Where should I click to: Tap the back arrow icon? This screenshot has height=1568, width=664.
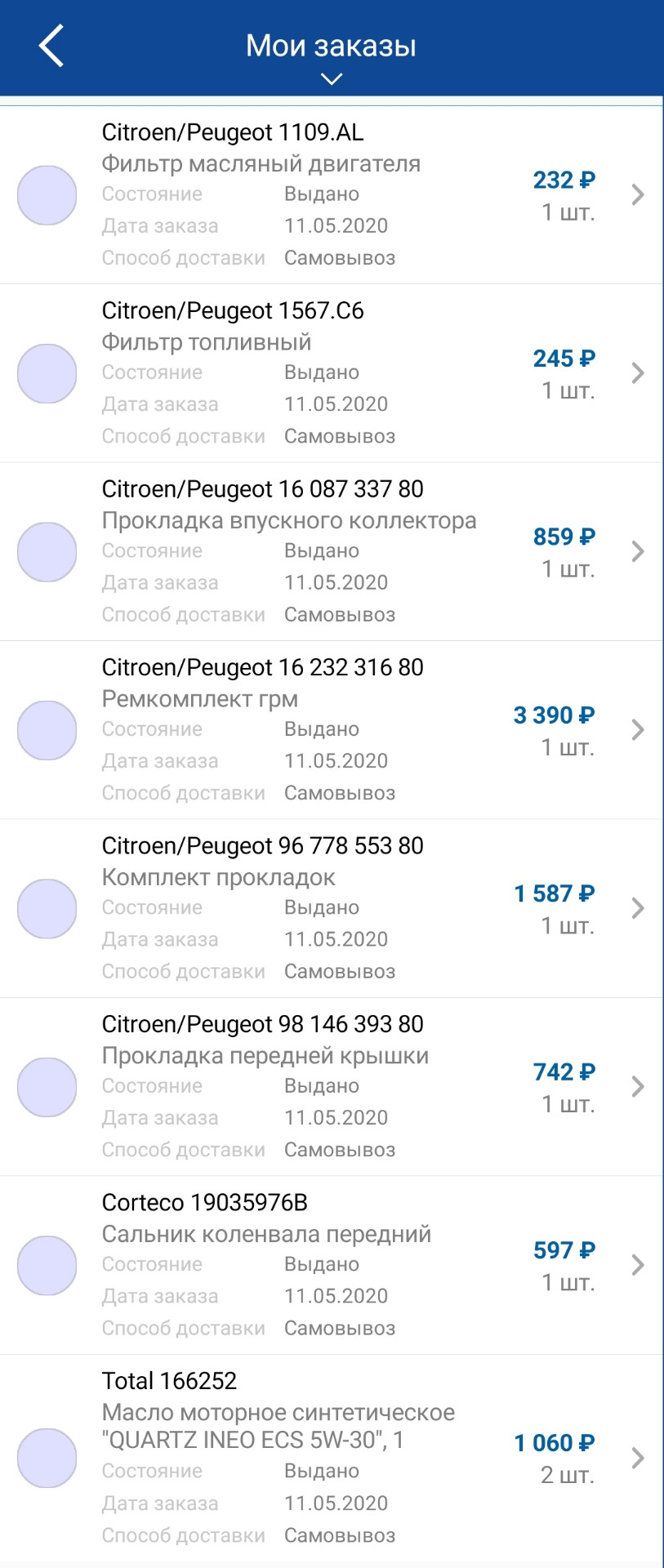pyautogui.click(x=50, y=46)
